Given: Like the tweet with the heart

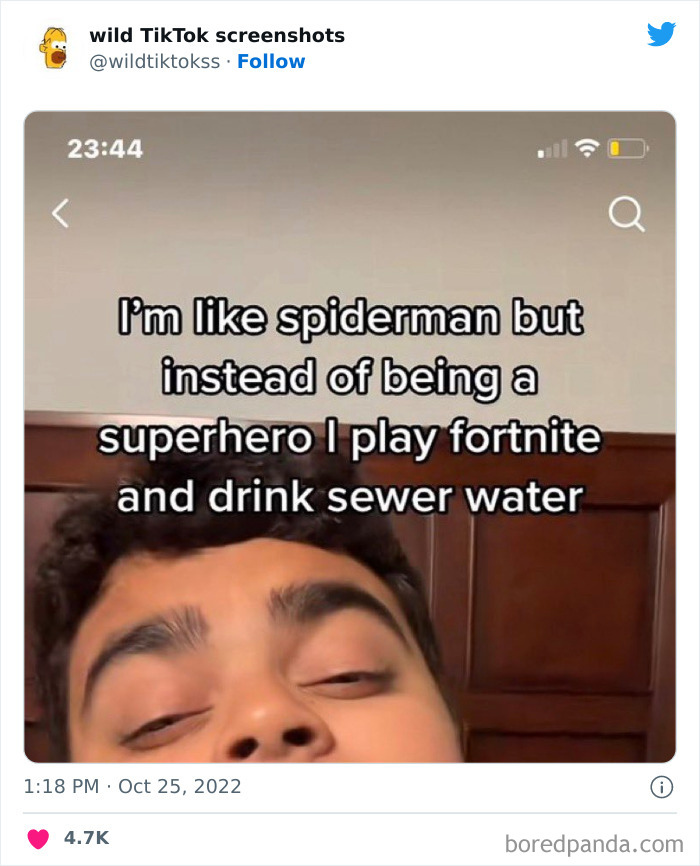Looking at the screenshot, I should [40, 837].
